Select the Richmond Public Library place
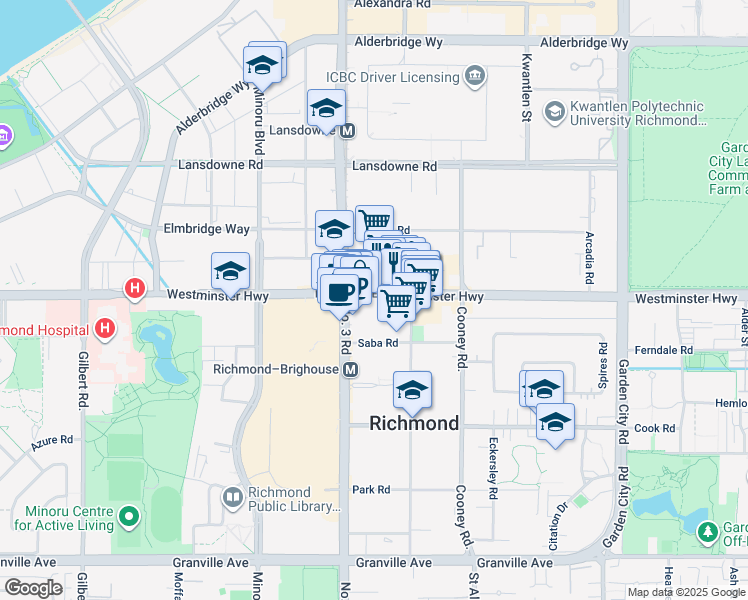The image size is (748, 600). click(233, 497)
